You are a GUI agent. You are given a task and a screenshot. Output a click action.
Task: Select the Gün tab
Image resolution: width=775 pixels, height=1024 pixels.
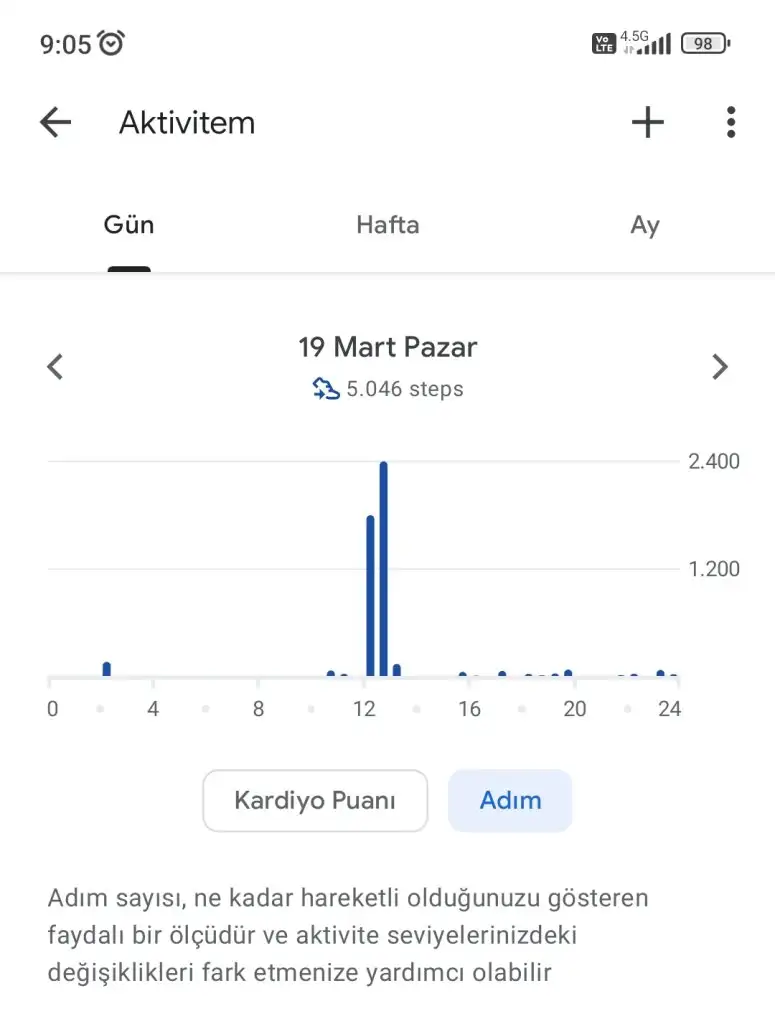pos(129,225)
